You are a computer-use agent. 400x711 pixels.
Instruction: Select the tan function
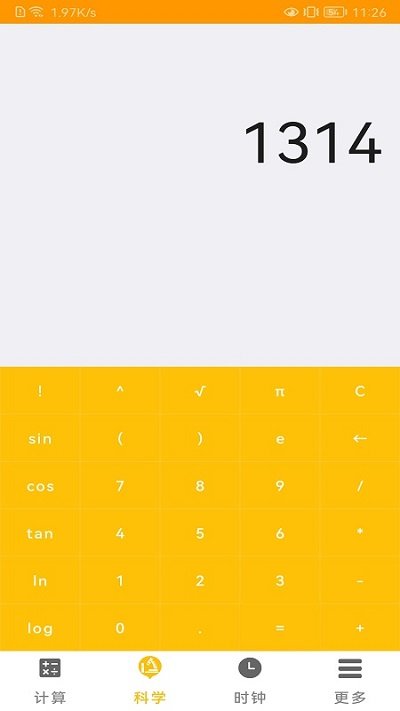coord(40,533)
